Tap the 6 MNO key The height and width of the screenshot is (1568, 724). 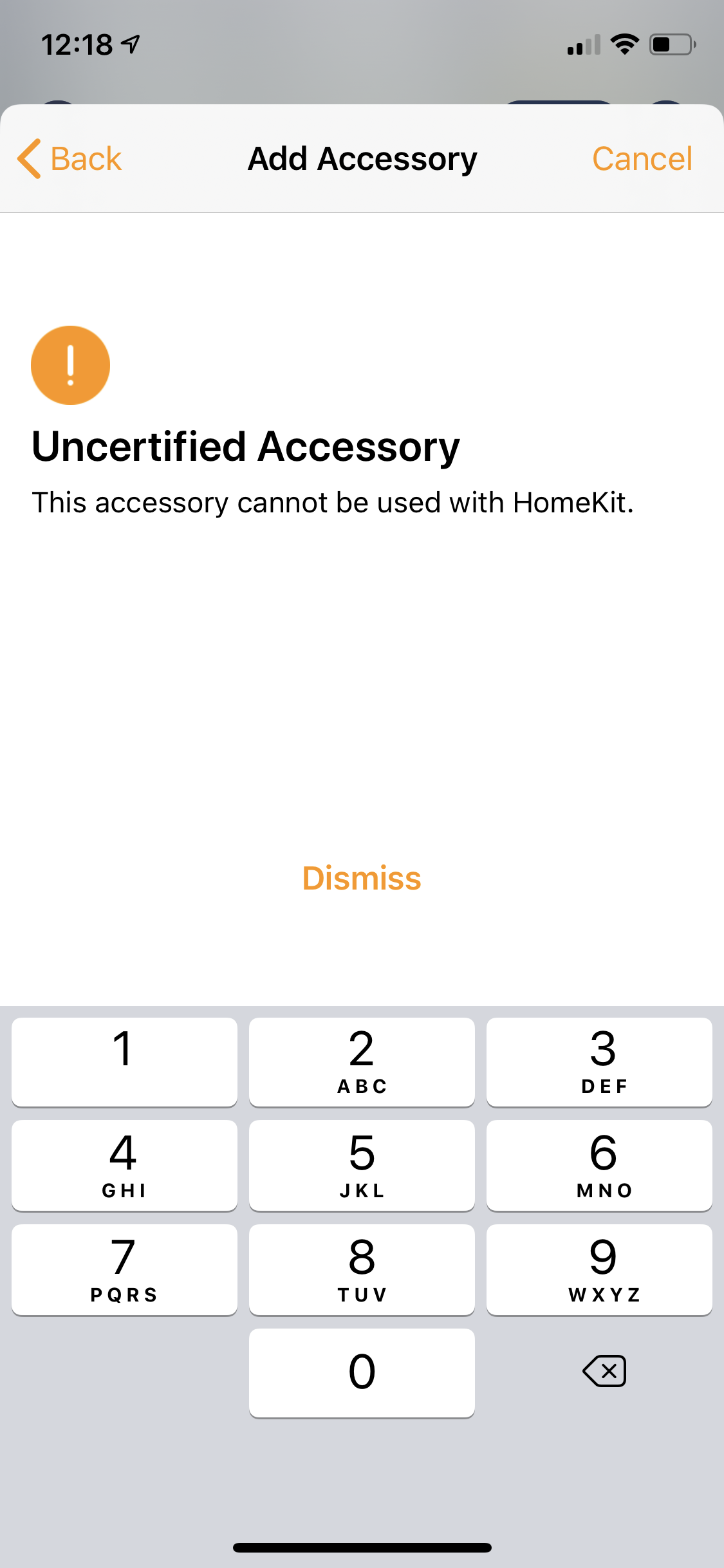click(x=599, y=1166)
